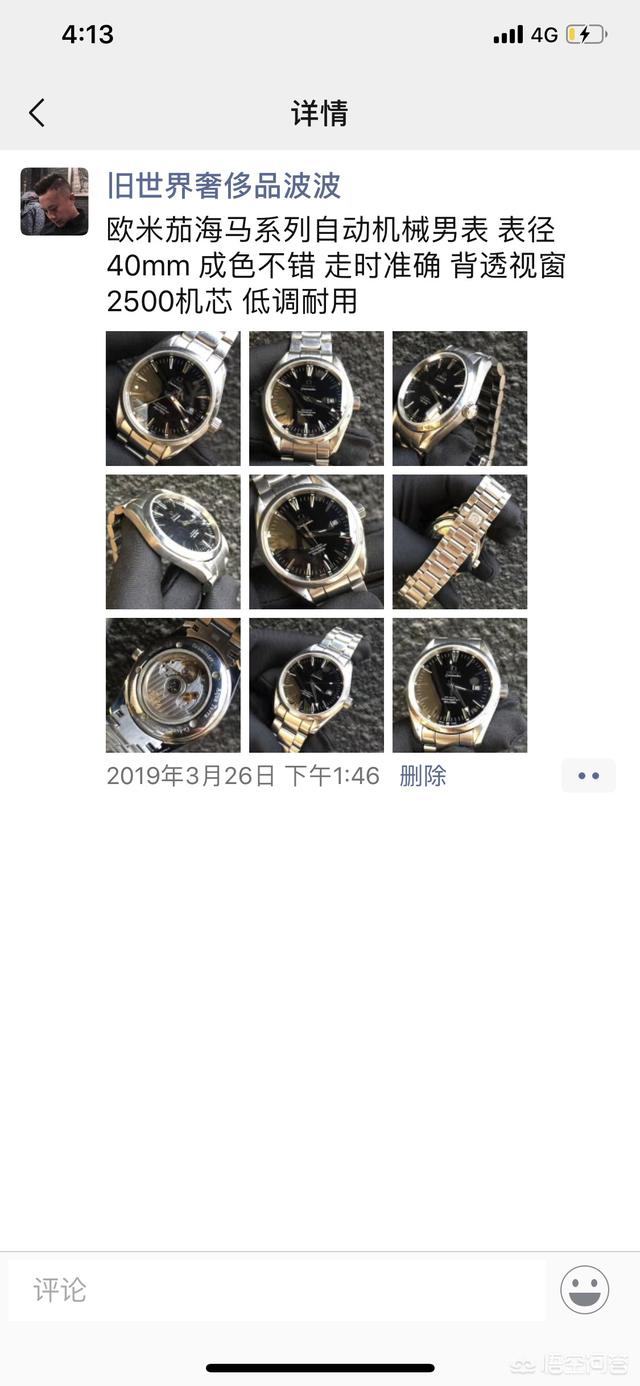The image size is (640, 1386).
Task: Focus the 评论 comment input field
Action: pos(276,1290)
